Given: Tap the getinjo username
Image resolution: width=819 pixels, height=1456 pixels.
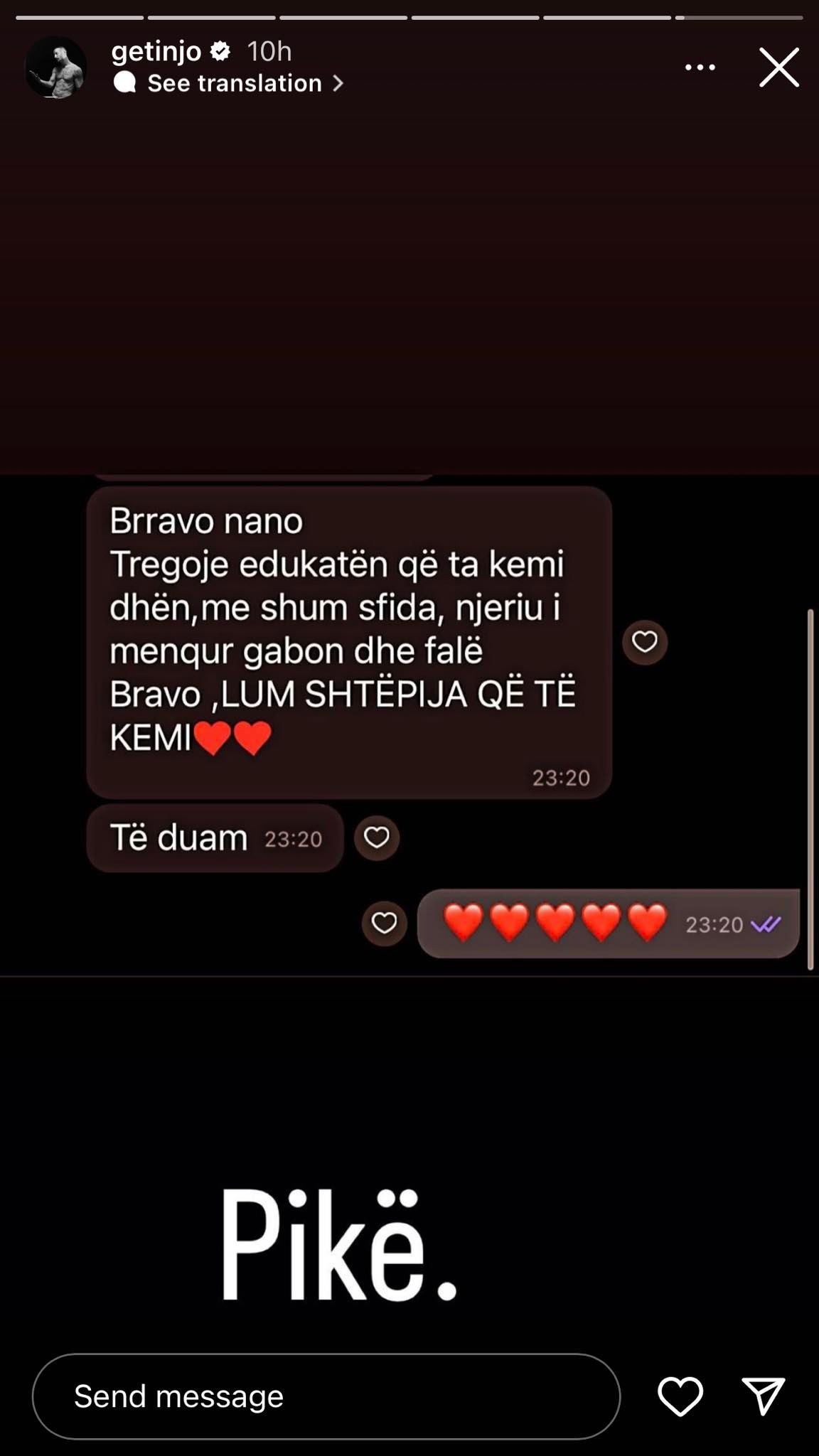Looking at the screenshot, I should coord(156,51).
